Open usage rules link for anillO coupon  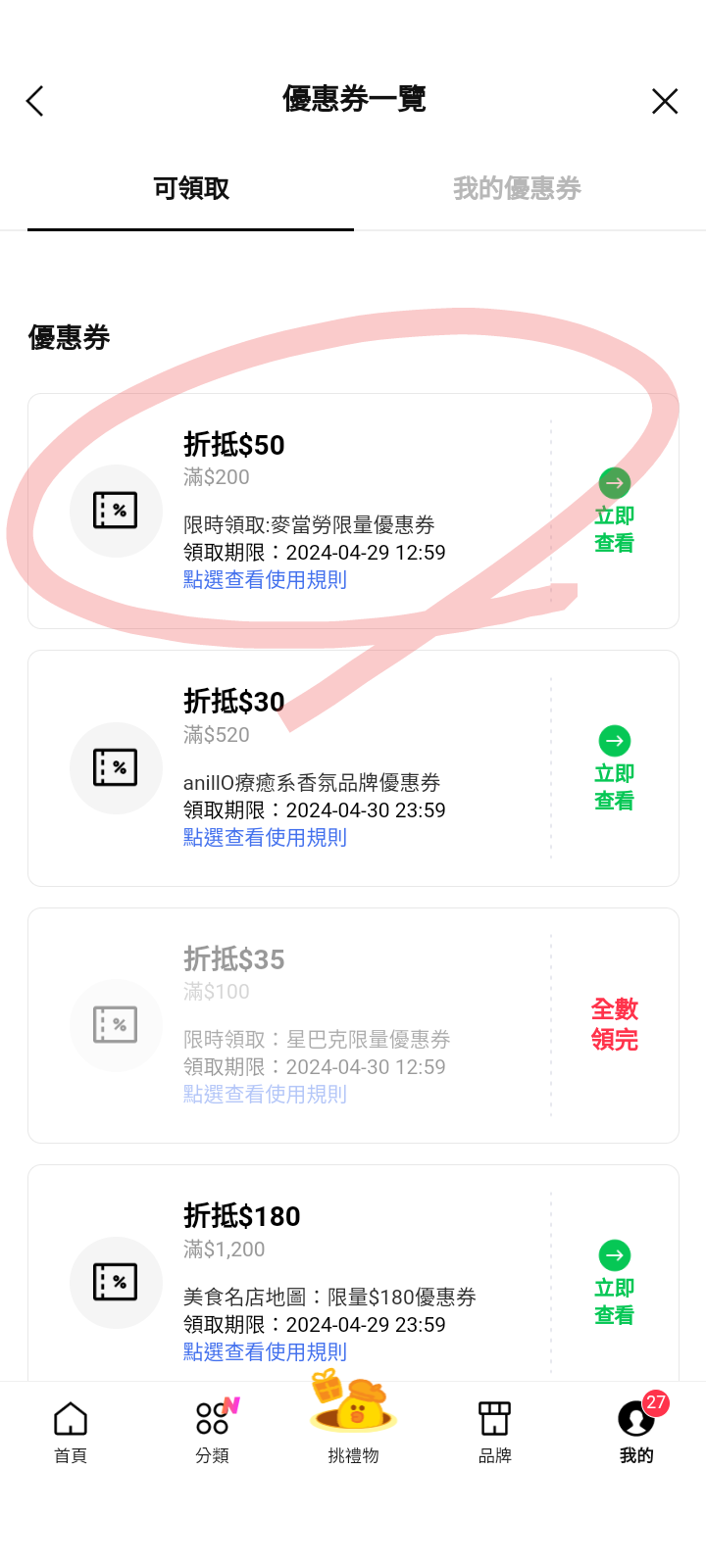click(265, 838)
